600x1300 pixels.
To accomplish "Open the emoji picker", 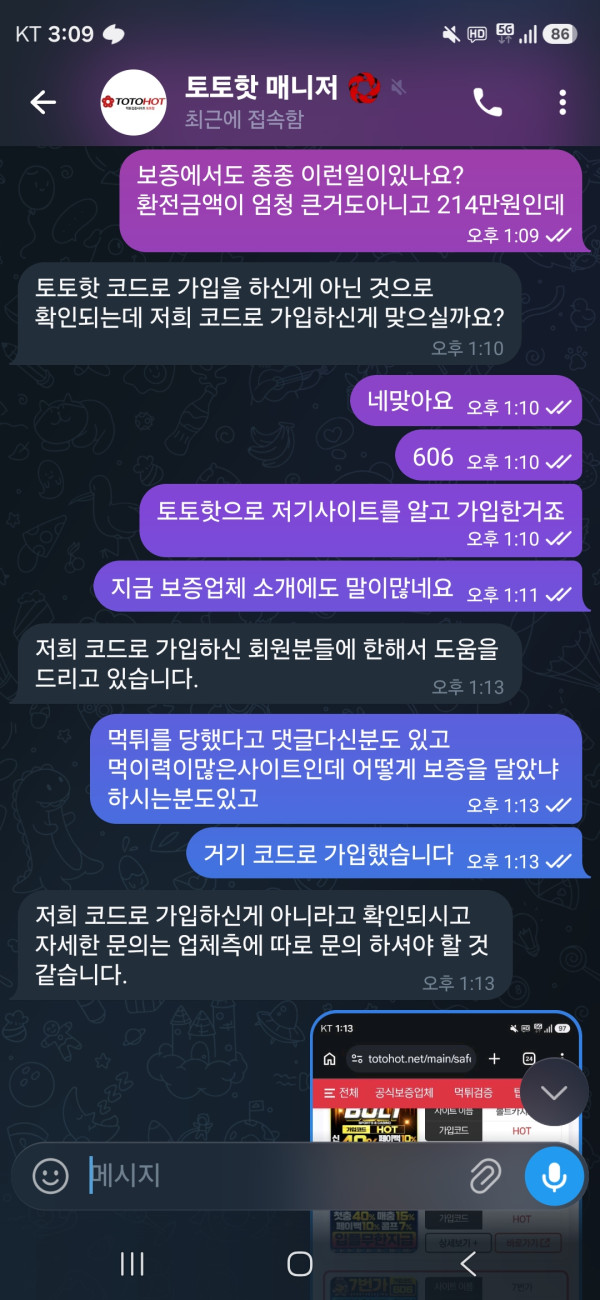I will point(50,1175).
